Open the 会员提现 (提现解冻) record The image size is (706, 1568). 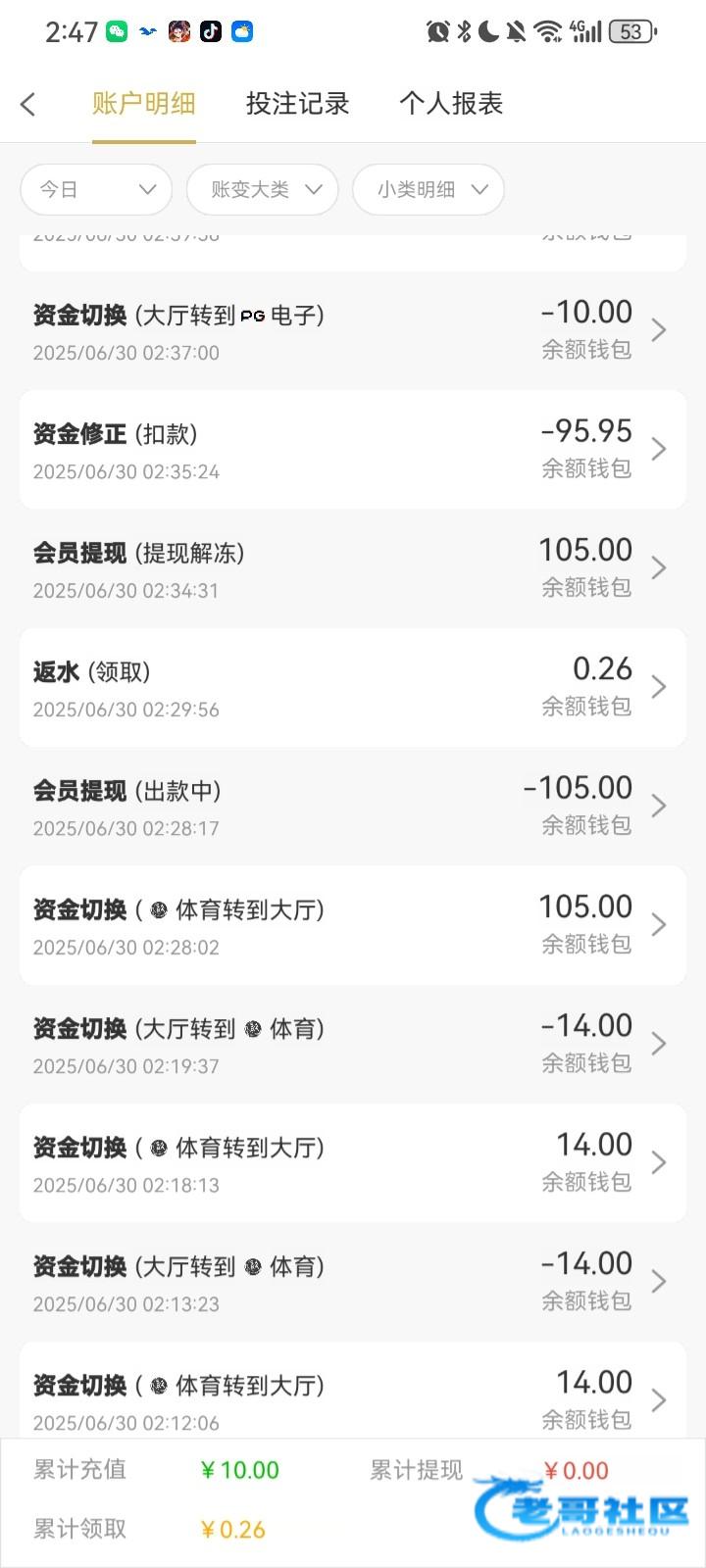pyautogui.click(x=352, y=568)
